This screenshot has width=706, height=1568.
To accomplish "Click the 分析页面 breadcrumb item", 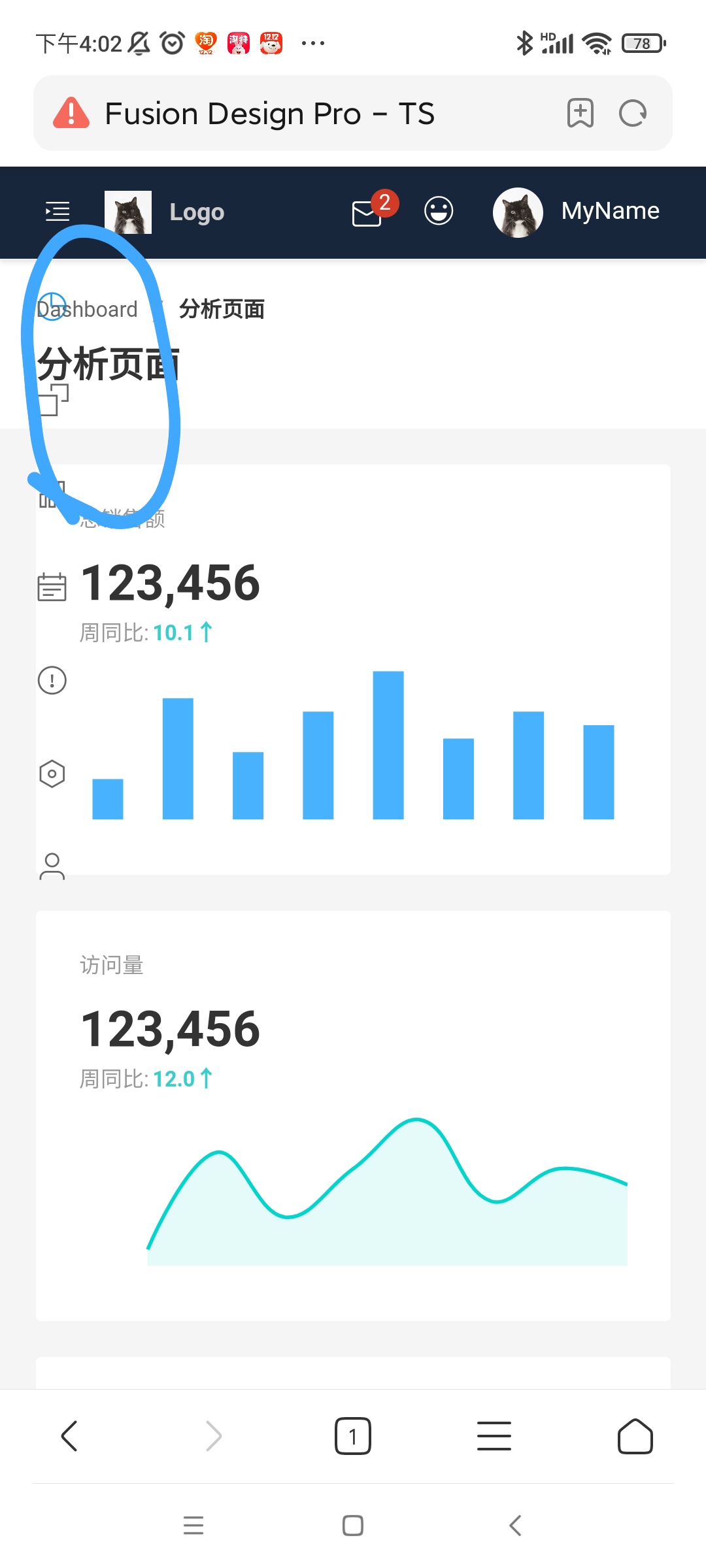I will click(220, 308).
